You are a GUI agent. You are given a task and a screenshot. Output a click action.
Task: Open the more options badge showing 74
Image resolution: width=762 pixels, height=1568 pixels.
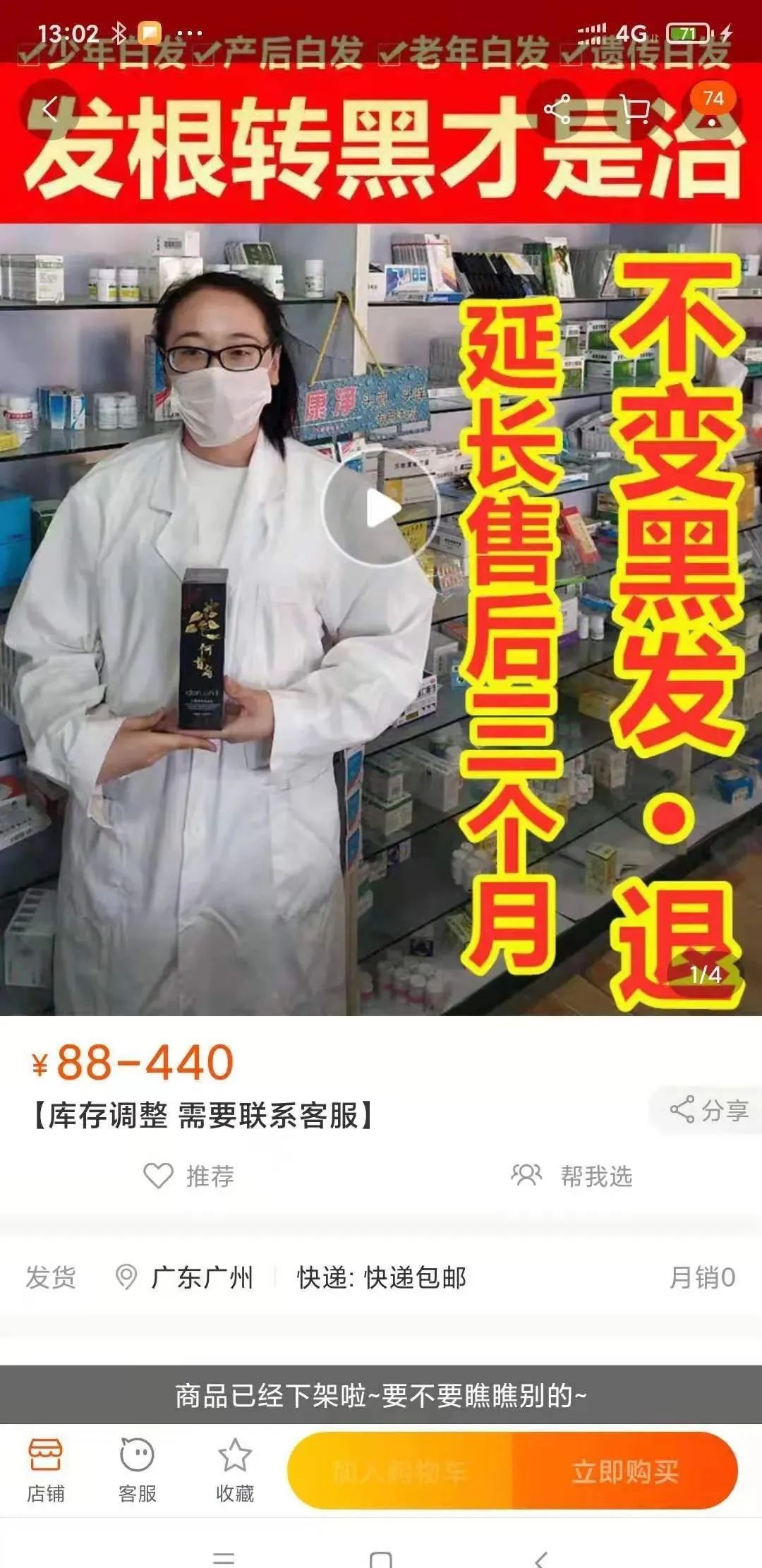pyautogui.click(x=713, y=108)
